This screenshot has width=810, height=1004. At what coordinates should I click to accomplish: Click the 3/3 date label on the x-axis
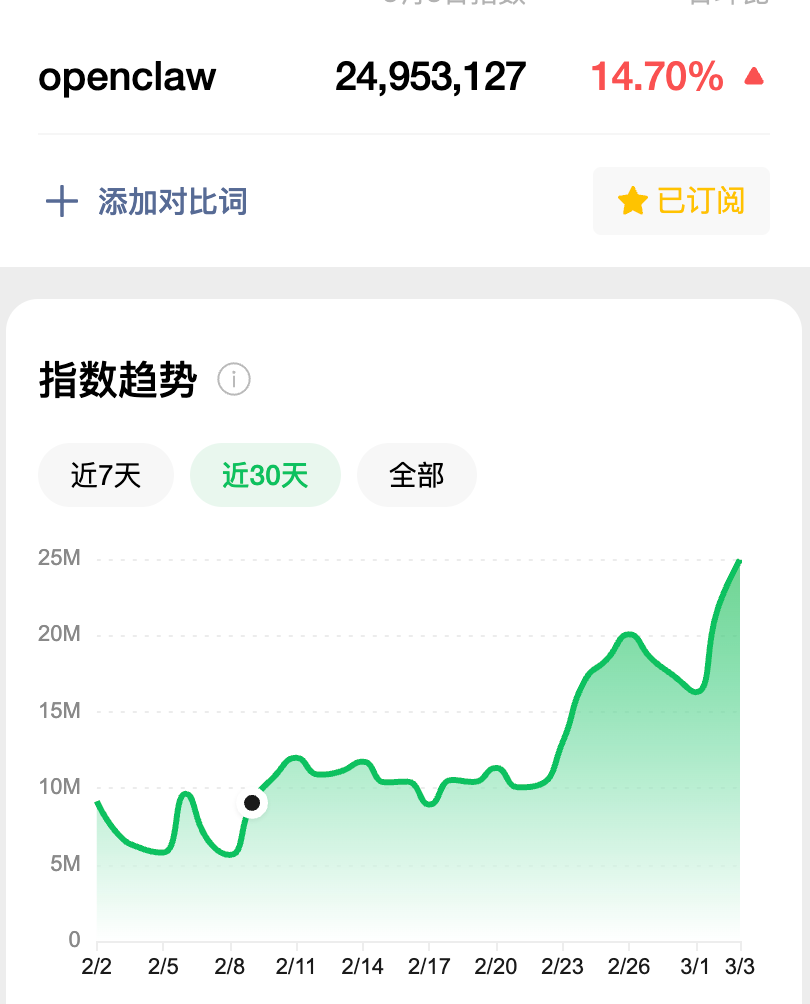(x=738, y=967)
